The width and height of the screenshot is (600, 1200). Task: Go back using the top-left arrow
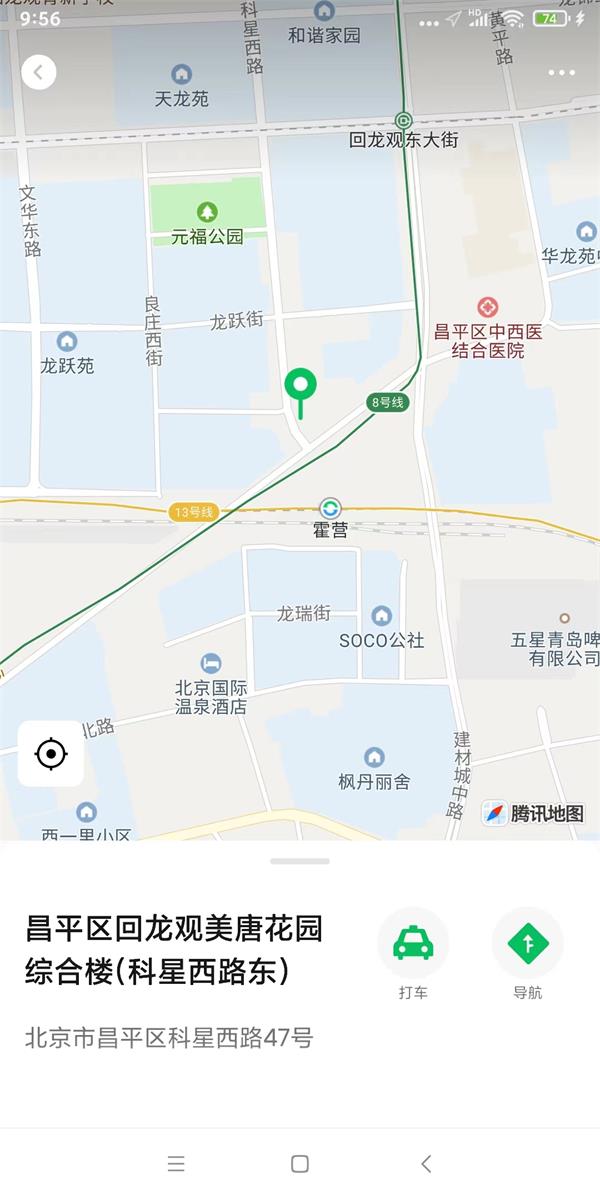tap(39, 72)
